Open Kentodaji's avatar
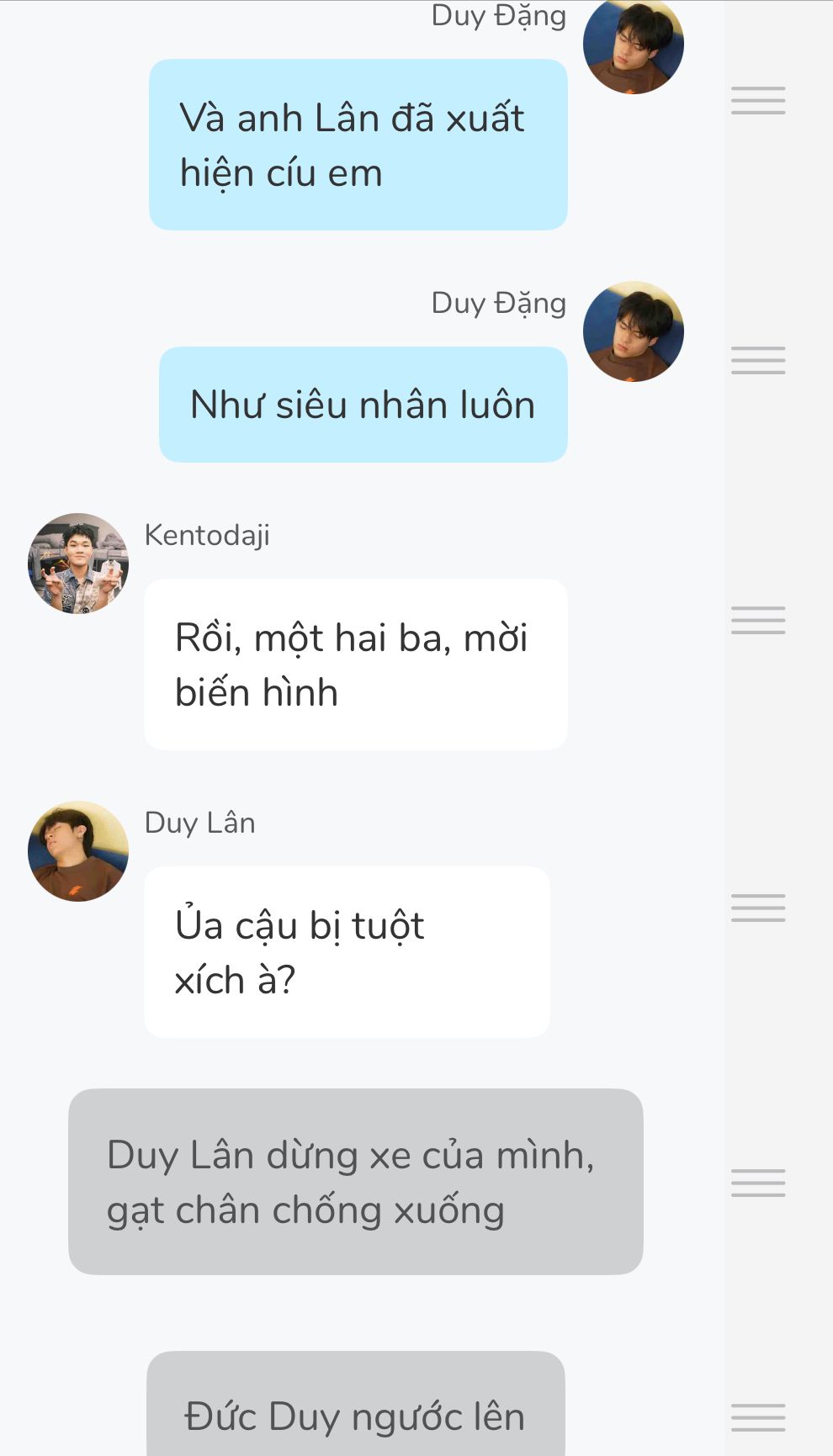Viewport: 833px width, 1456px height. tap(78, 564)
